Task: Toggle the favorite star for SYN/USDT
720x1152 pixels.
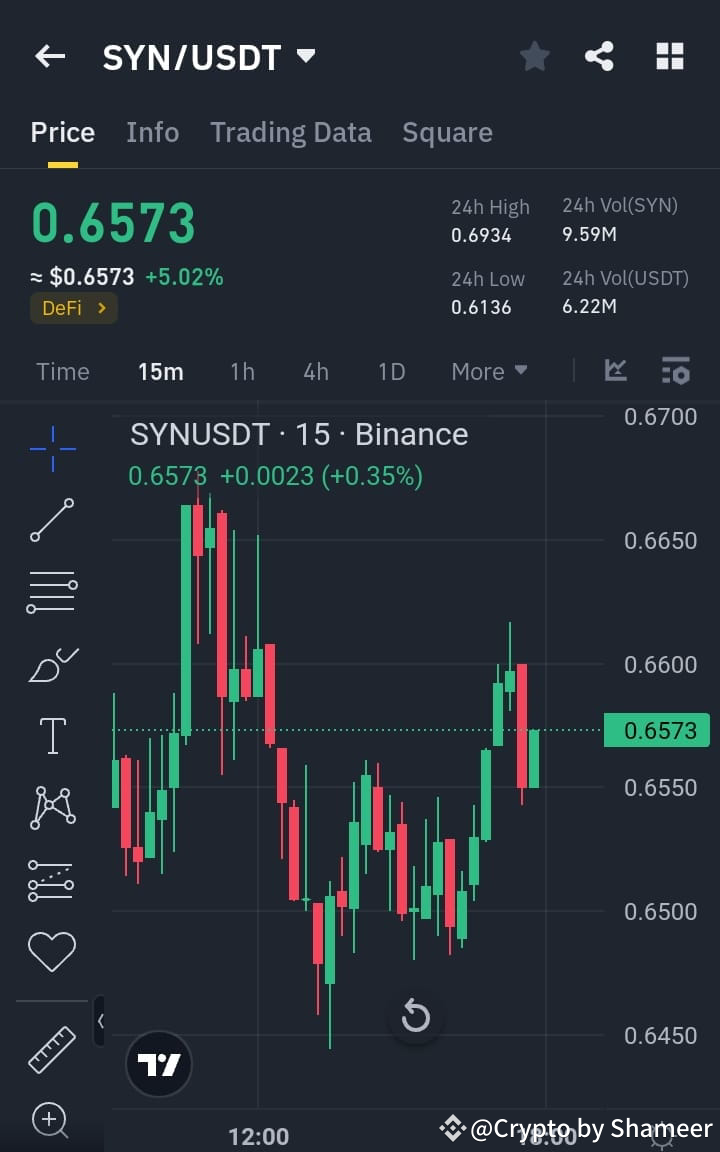Action: [x=534, y=56]
